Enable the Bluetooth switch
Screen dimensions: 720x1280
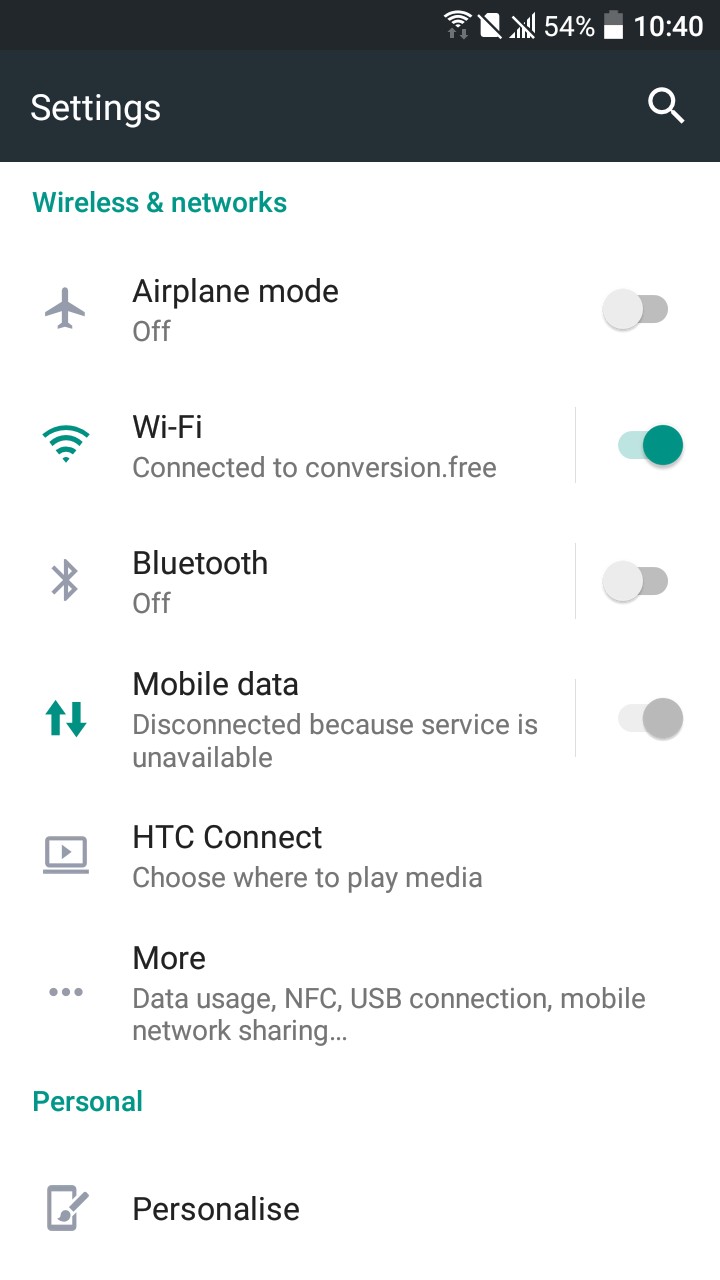[x=636, y=581]
